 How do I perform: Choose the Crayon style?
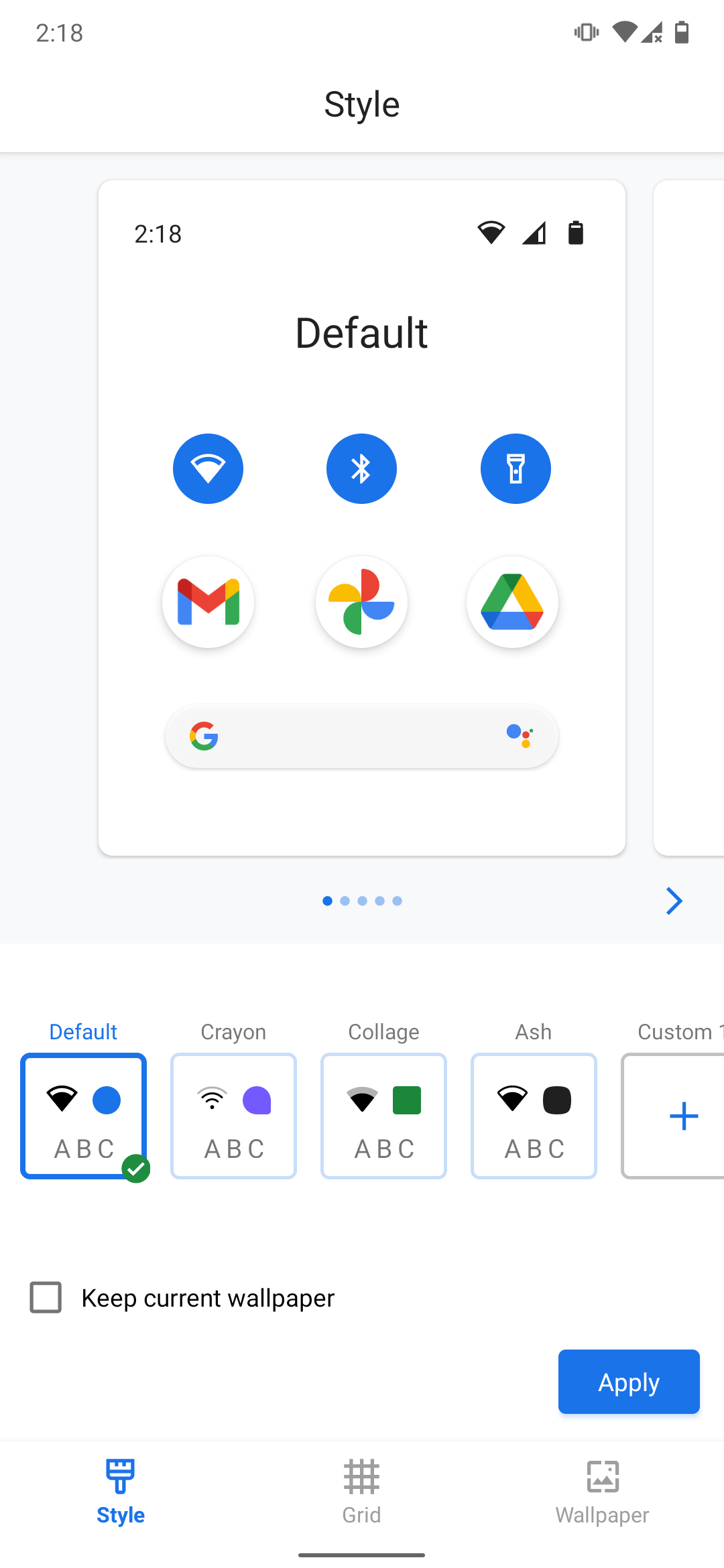coord(233,1116)
